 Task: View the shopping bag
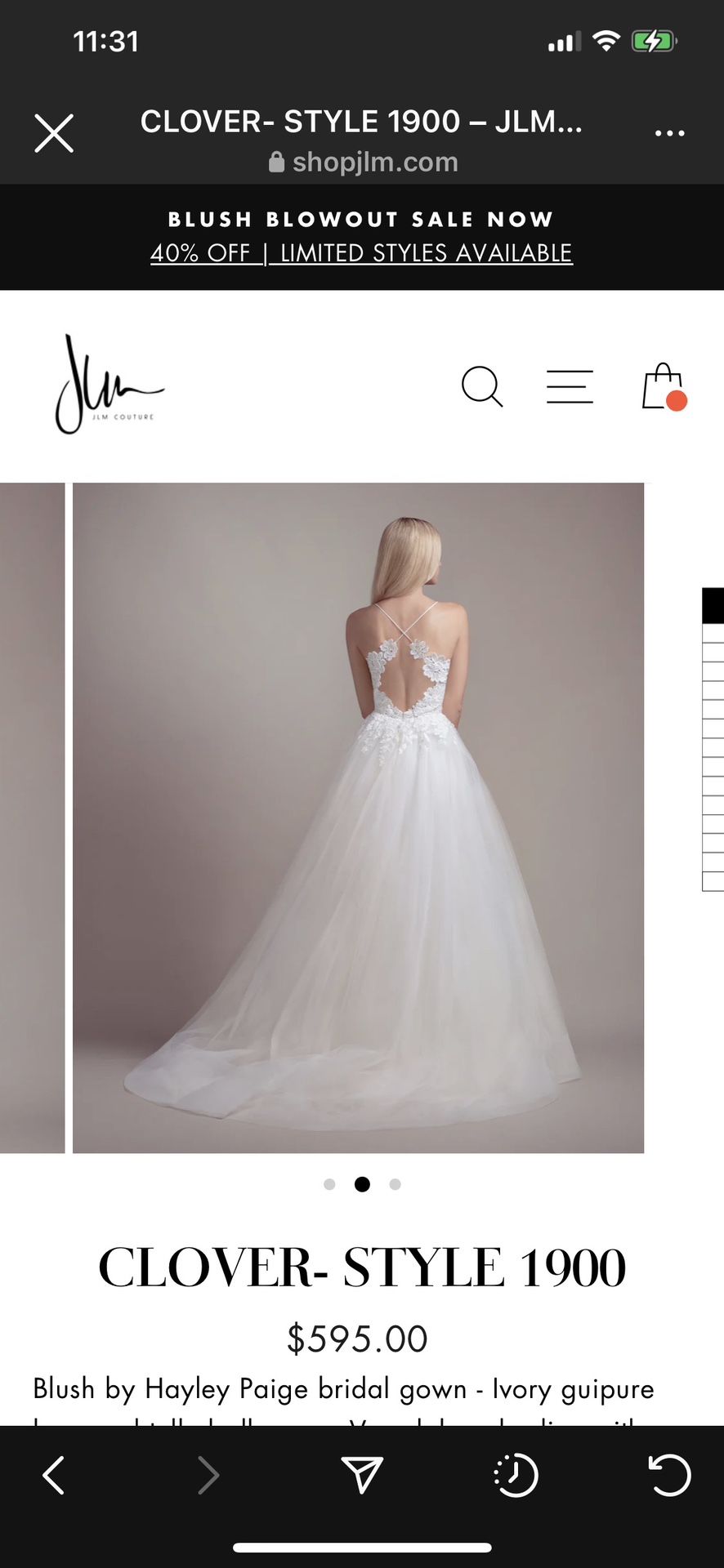click(x=664, y=386)
